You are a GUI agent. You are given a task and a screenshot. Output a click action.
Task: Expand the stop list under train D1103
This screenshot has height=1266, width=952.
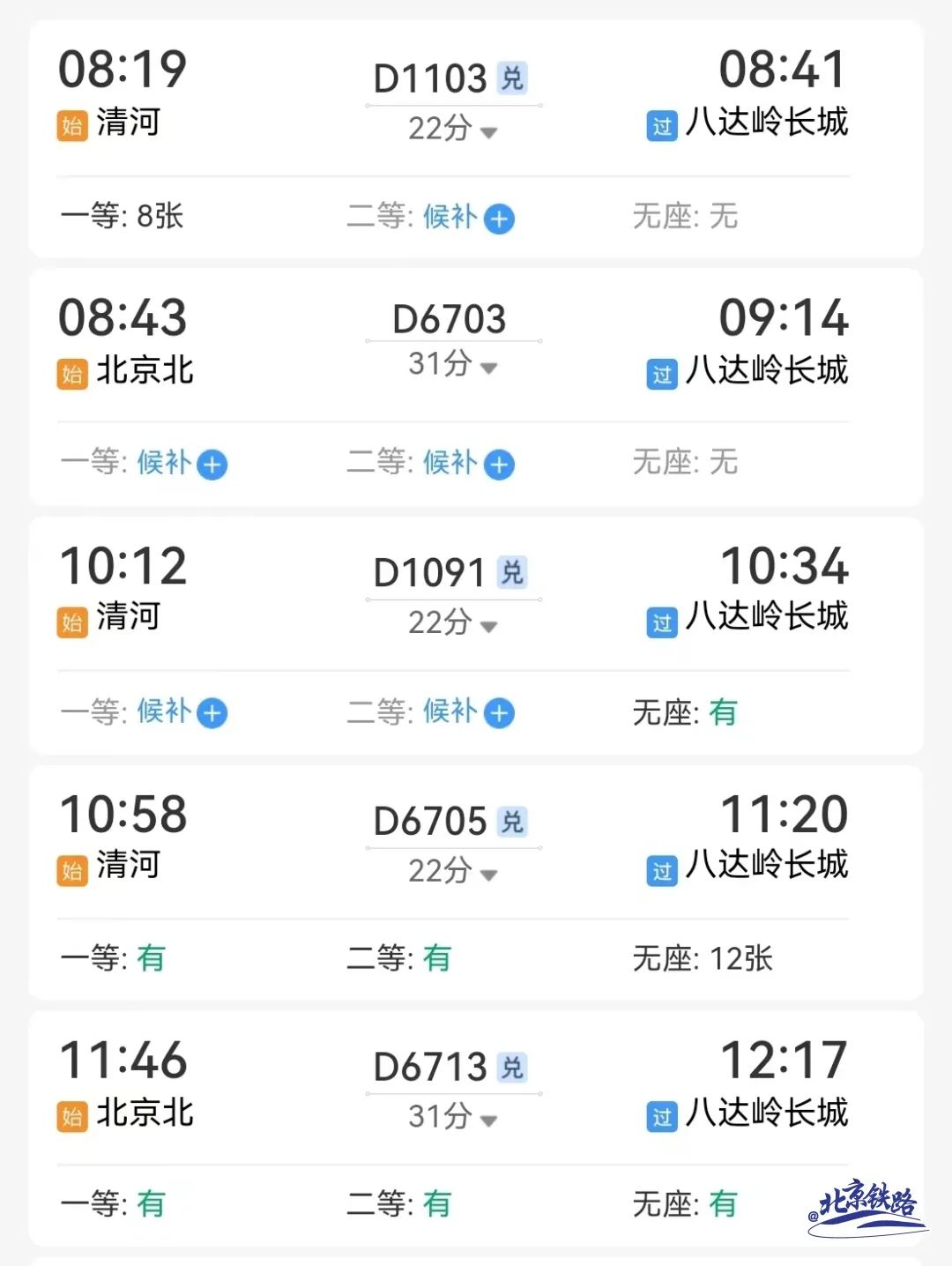click(x=452, y=130)
